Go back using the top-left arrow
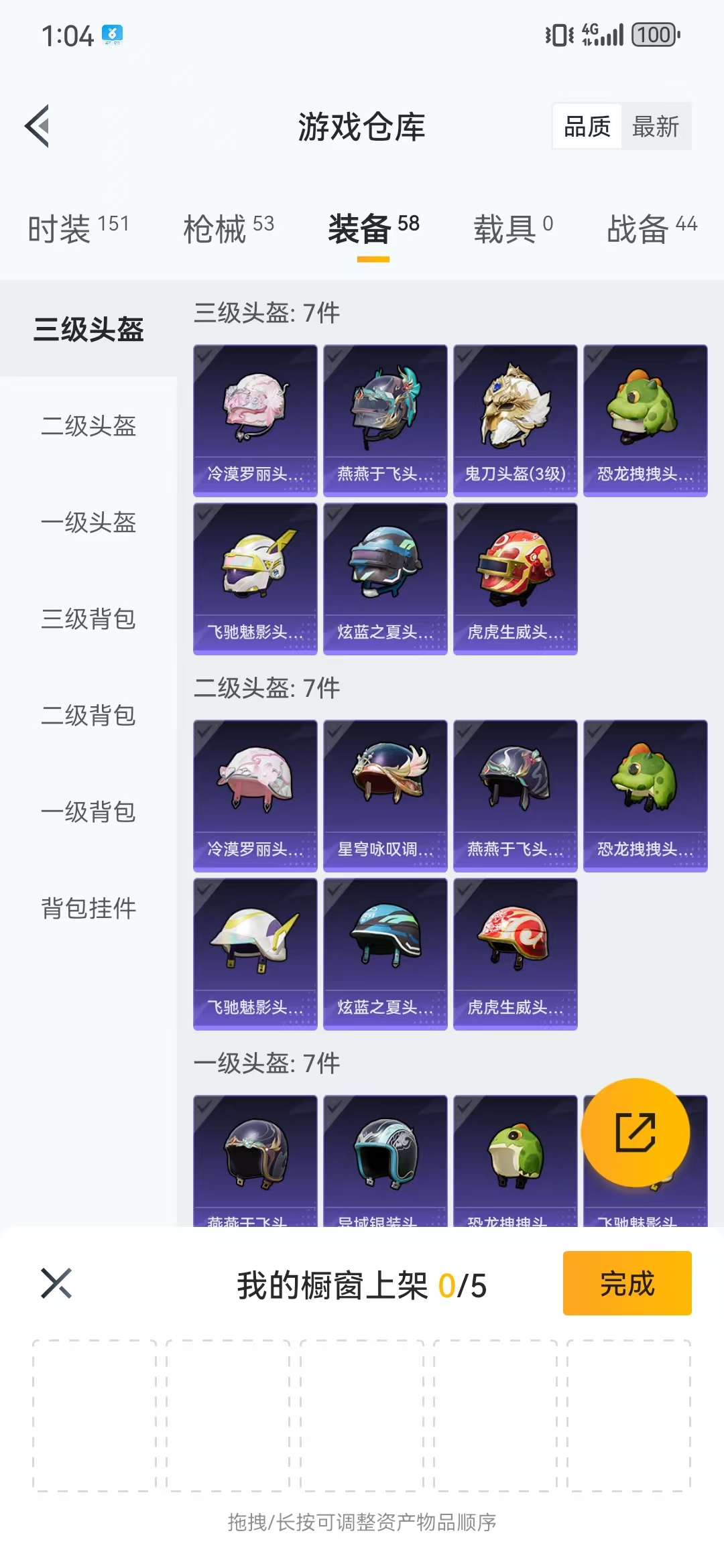Screen dimensions: 724x1568 [x=38, y=126]
